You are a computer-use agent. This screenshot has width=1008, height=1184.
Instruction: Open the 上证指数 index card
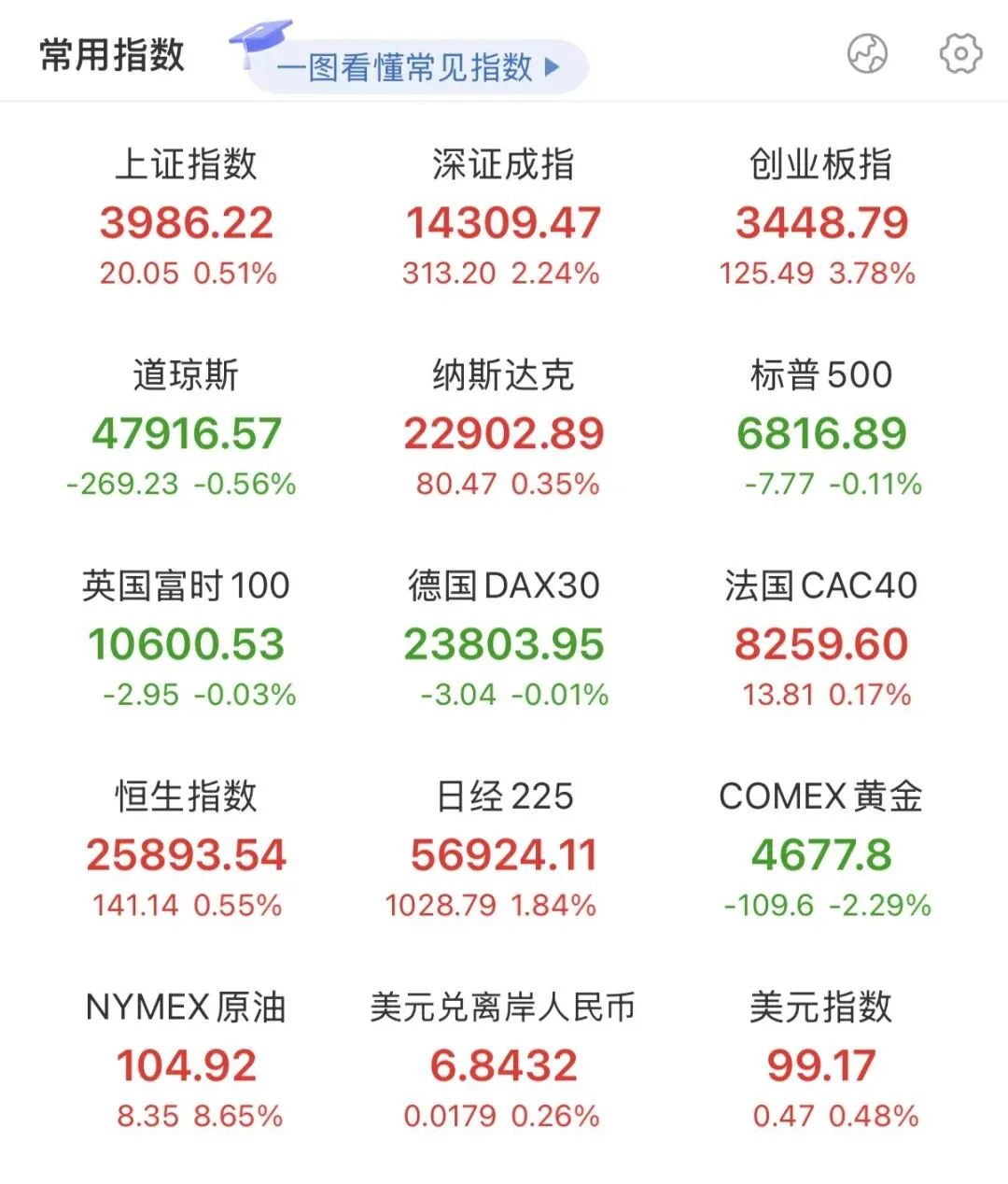pos(187,220)
